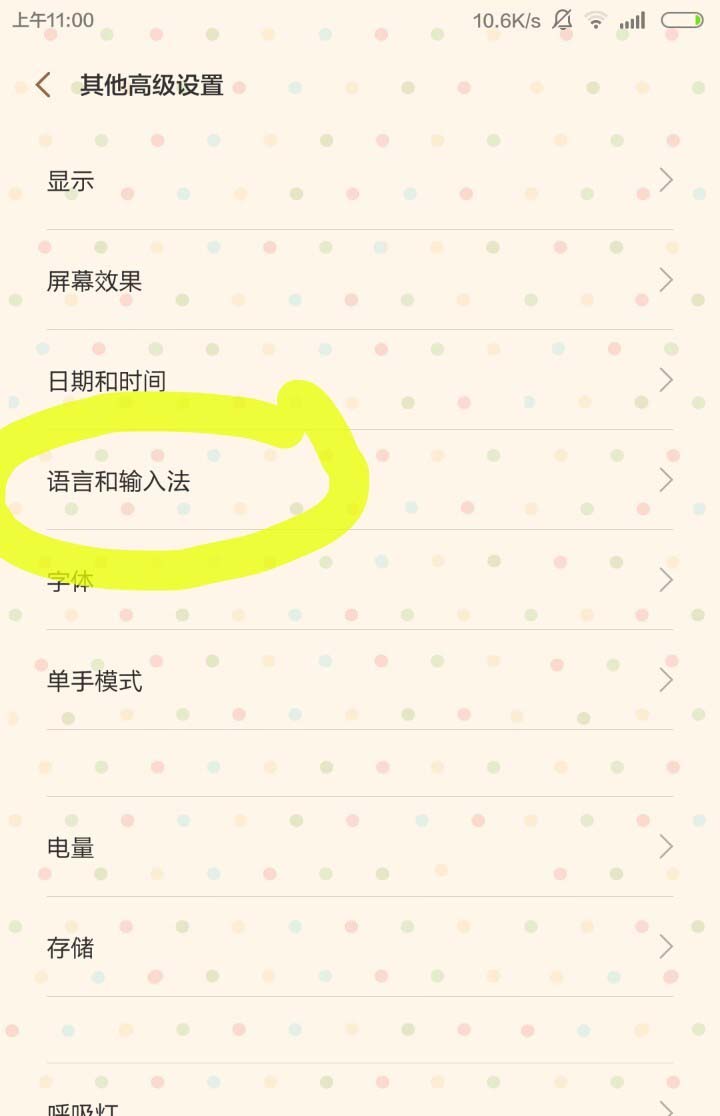Open 日期和时间 settings

point(360,381)
